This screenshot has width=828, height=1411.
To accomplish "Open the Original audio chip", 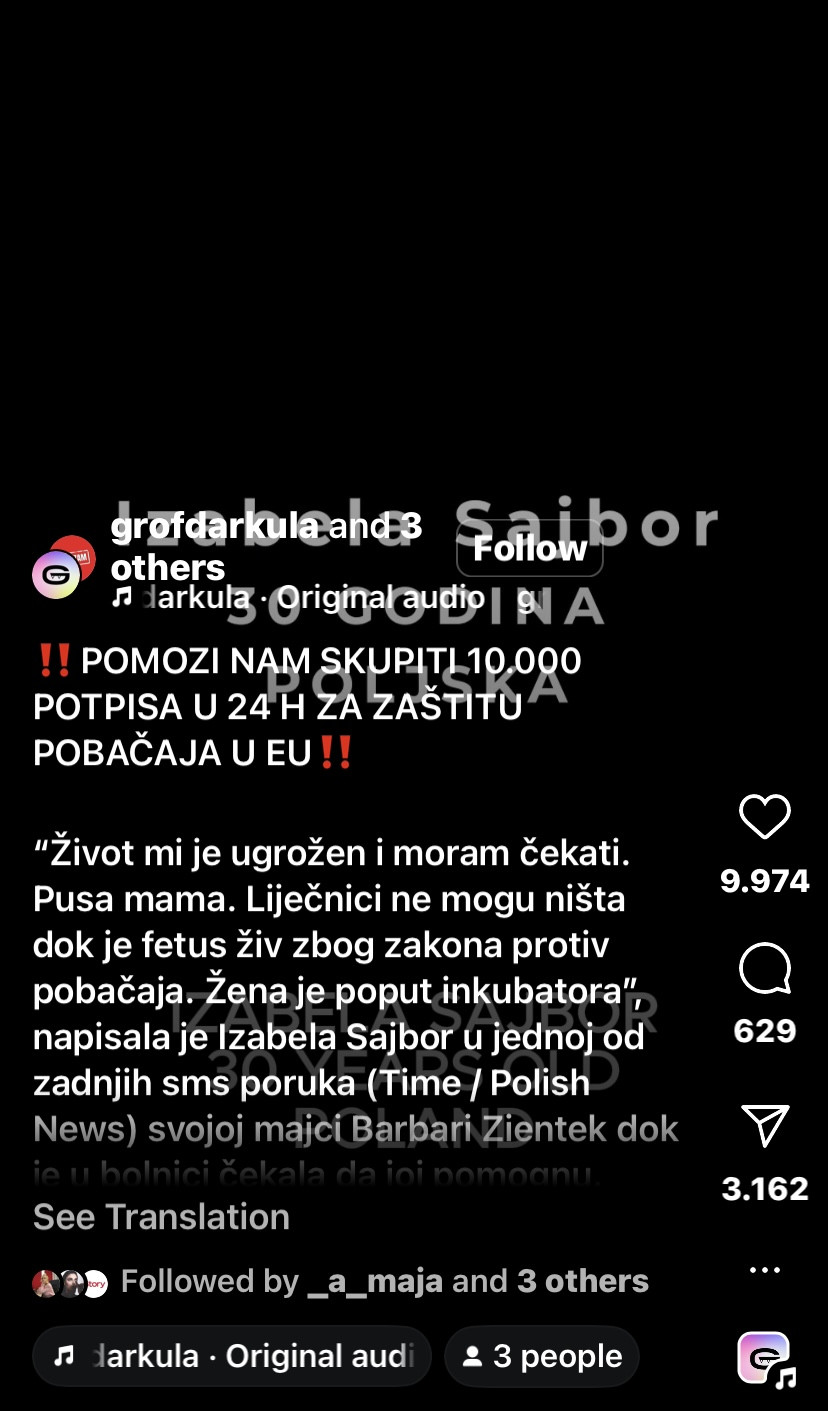I will pyautogui.click(x=232, y=1356).
